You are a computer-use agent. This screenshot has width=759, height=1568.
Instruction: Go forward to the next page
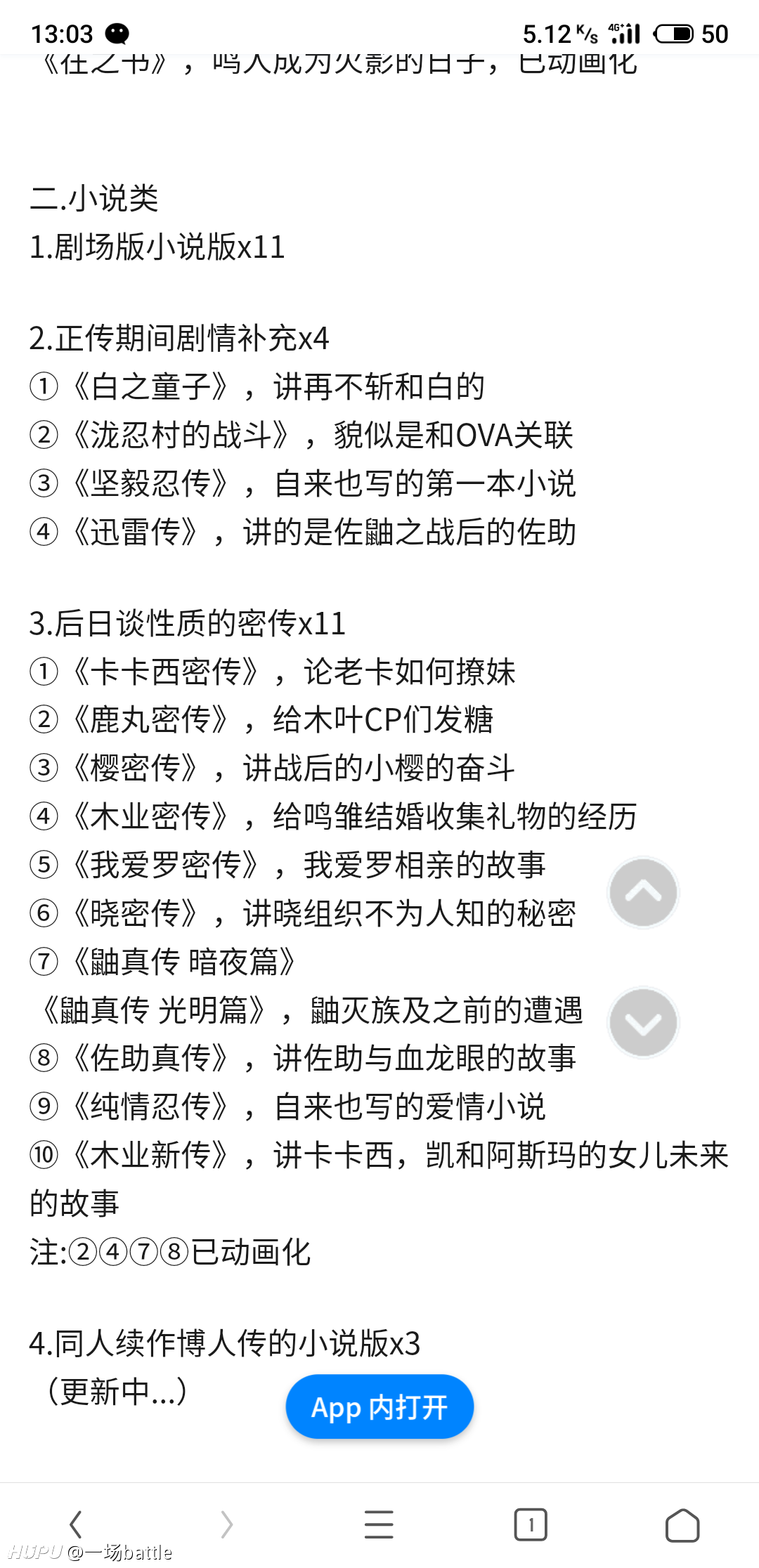226,1524
